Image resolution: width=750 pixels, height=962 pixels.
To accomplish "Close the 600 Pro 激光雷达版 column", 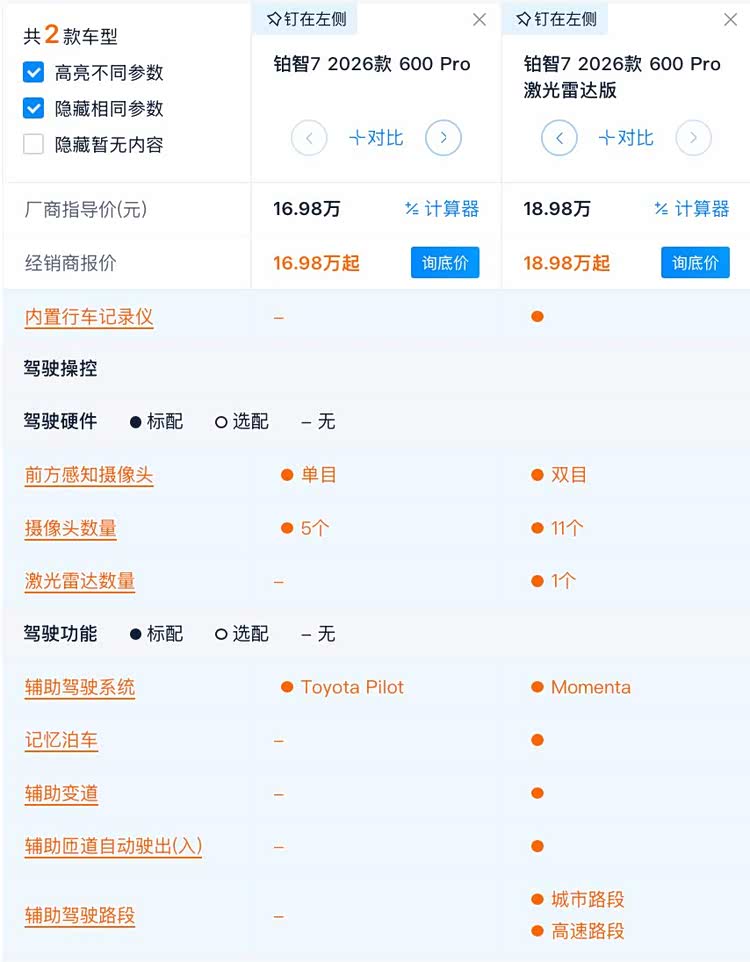I will 730,20.
